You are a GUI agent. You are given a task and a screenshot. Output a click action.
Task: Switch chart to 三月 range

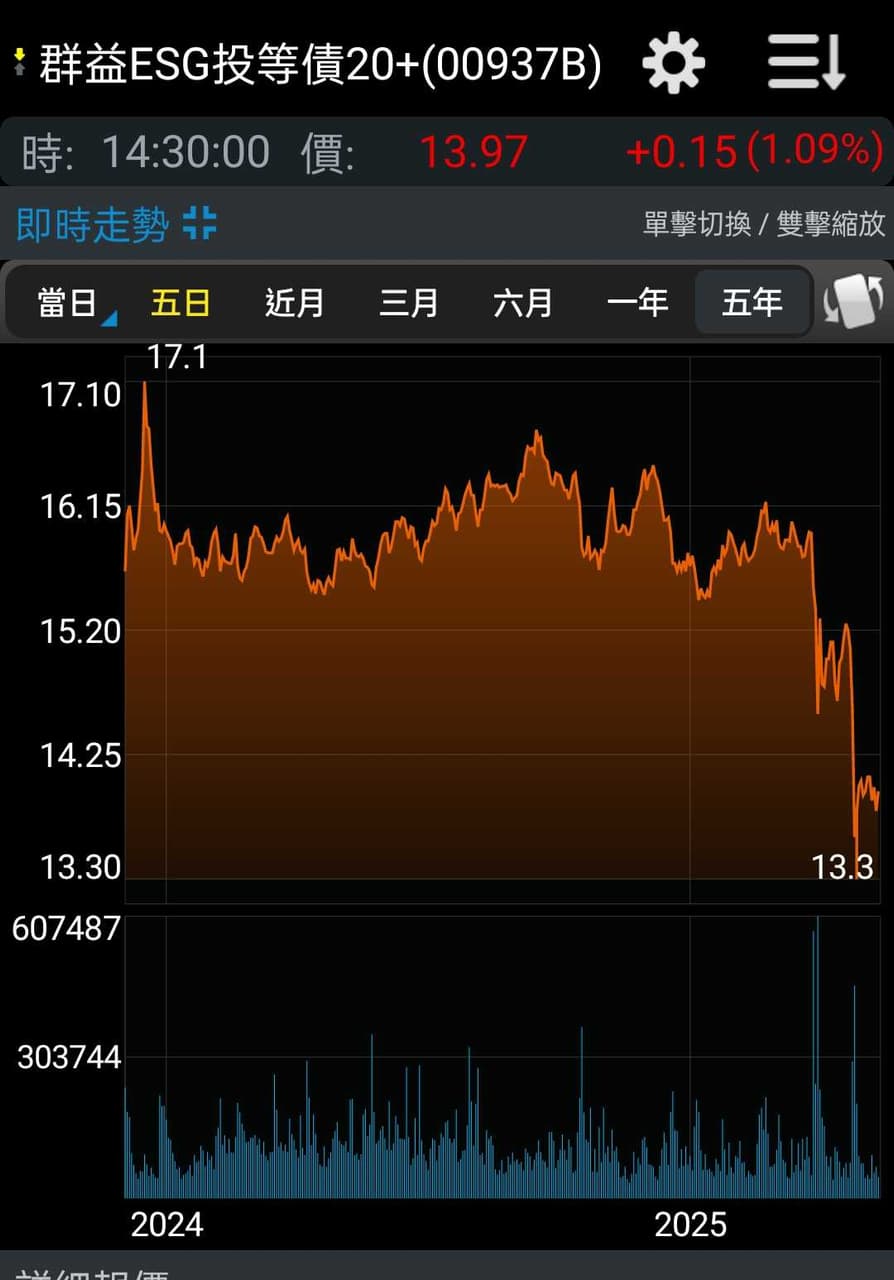409,302
